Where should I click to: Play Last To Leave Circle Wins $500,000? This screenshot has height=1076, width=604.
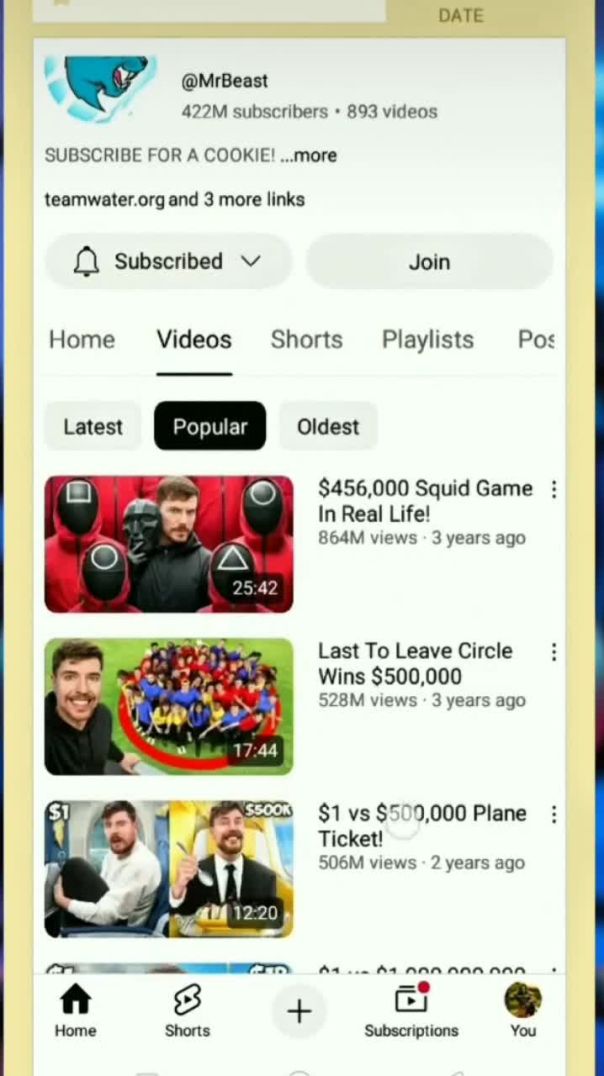[x=169, y=707]
